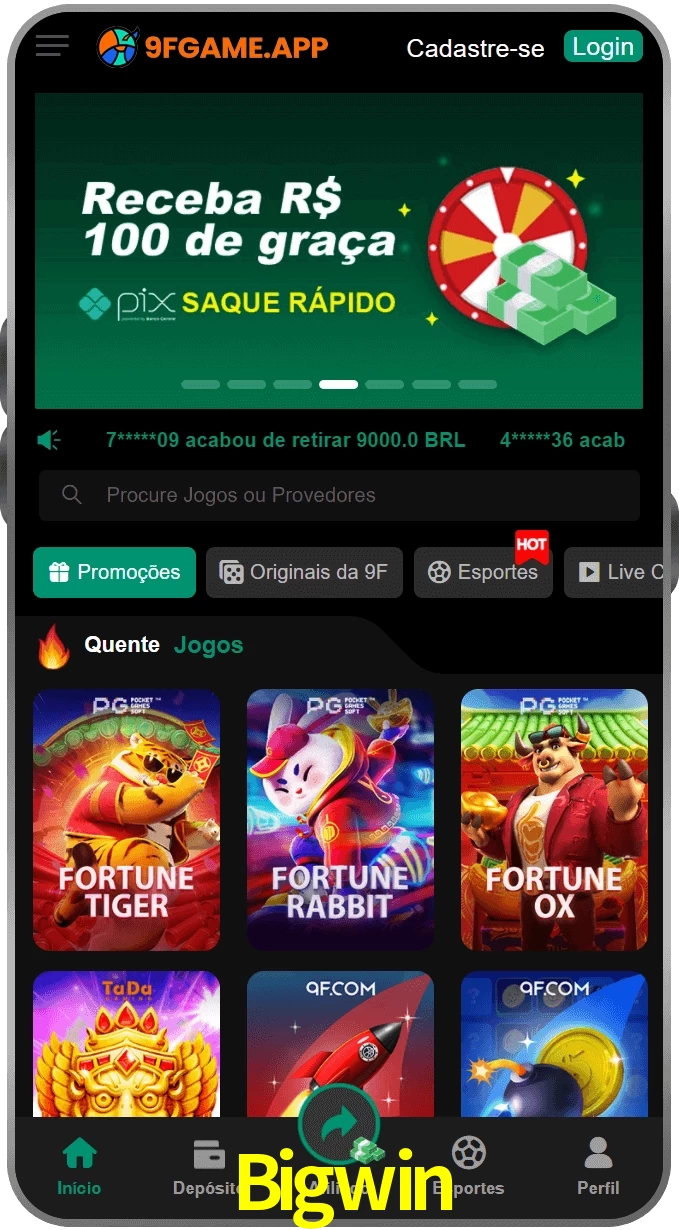Open the Receba R$ 100 promo banner
This screenshot has height=1230, width=679.
(338, 250)
